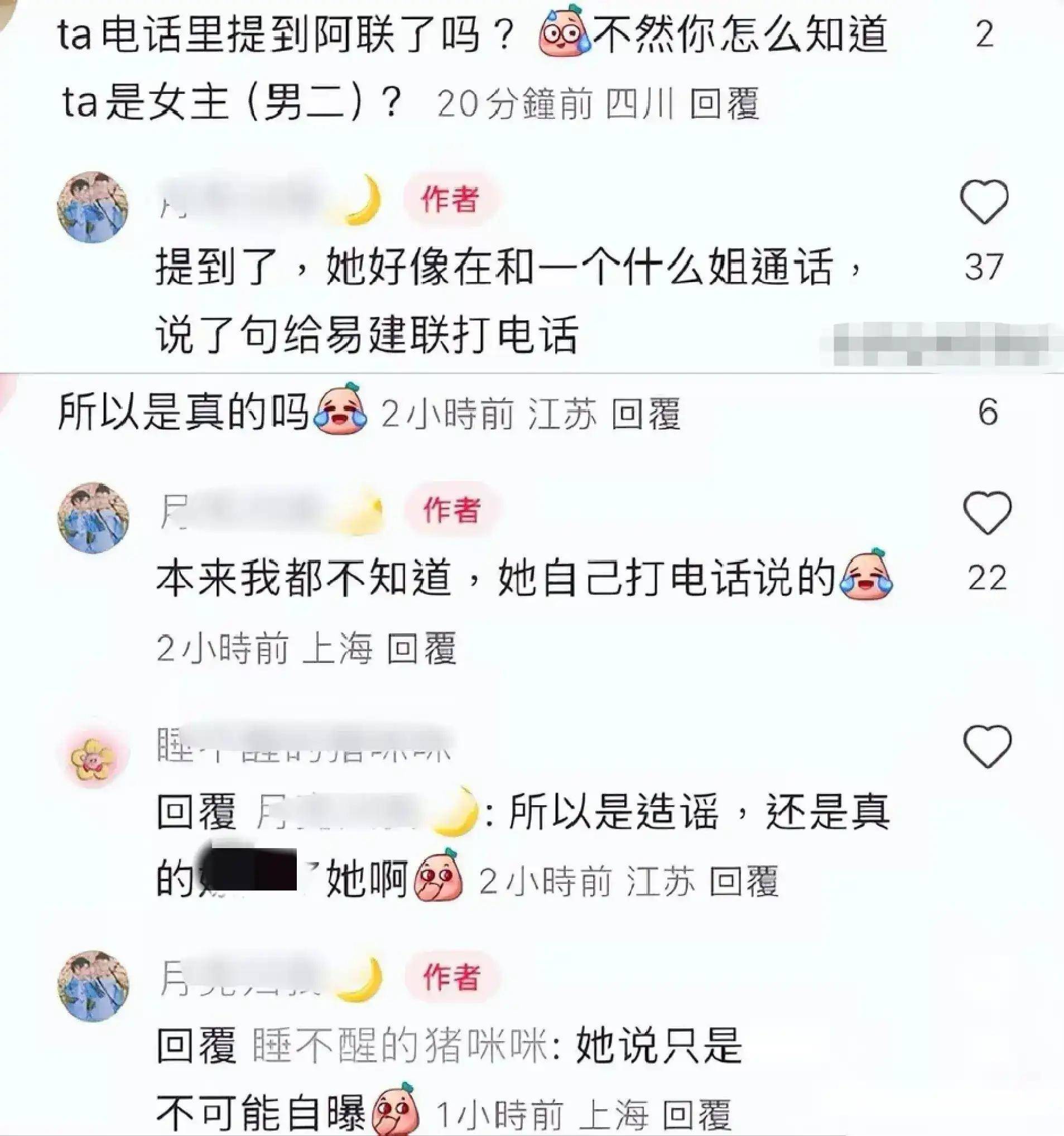
Task: Open the author's avatar beside 提到了 comment
Action: (93, 207)
